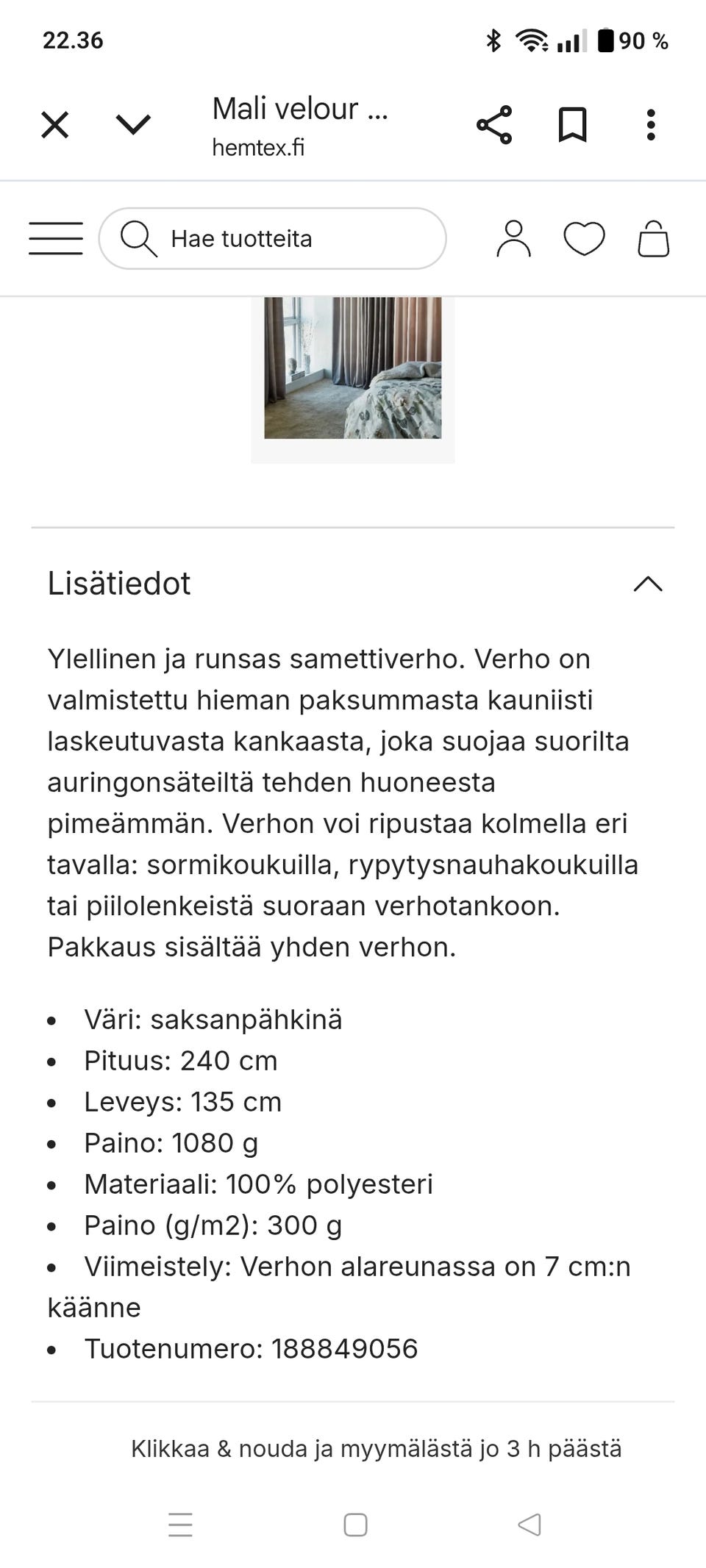Open the shopping bag
This screenshot has width=706, height=1568.
pos(653,237)
